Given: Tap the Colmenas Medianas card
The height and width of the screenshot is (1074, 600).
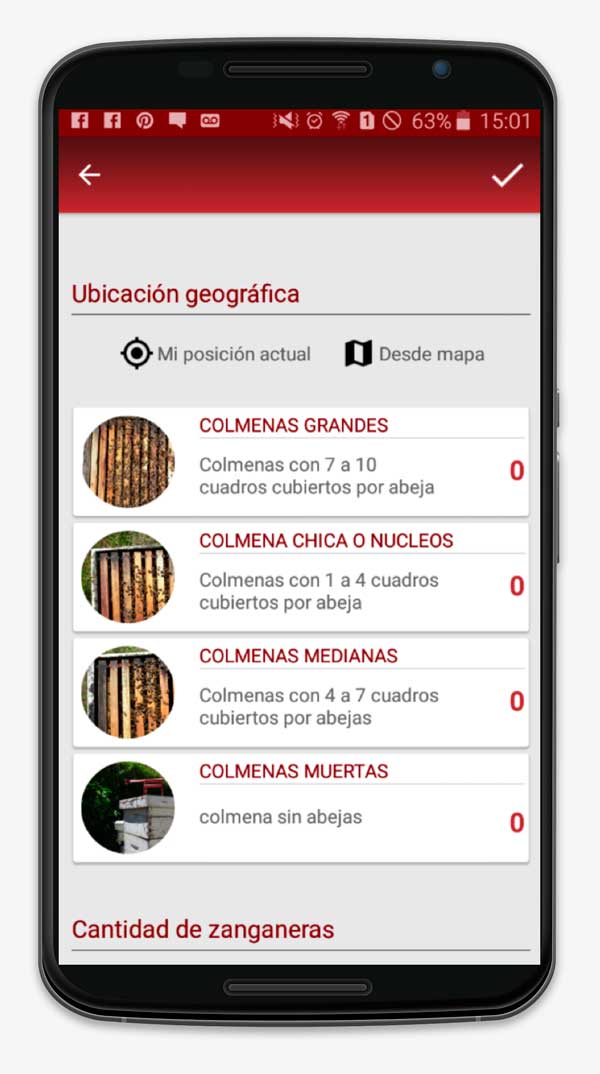Looking at the screenshot, I should [x=301, y=692].
